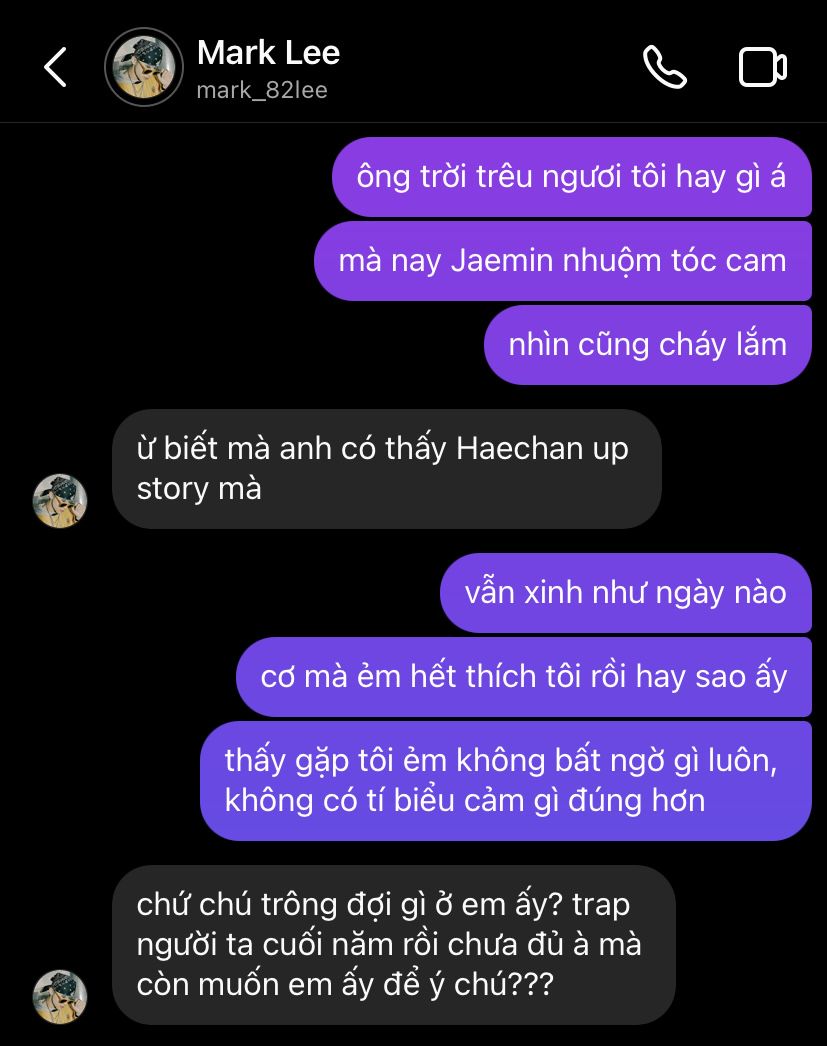
Task: Start a voice call with Mark Lee
Action: [x=664, y=67]
